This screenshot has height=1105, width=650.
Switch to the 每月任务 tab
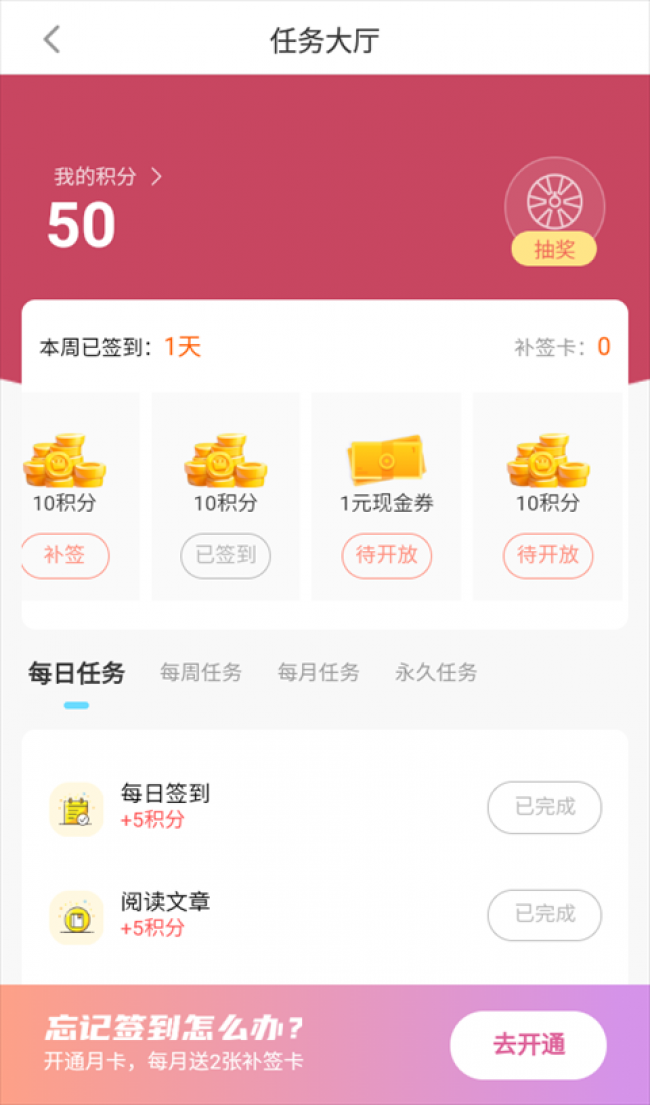319,673
